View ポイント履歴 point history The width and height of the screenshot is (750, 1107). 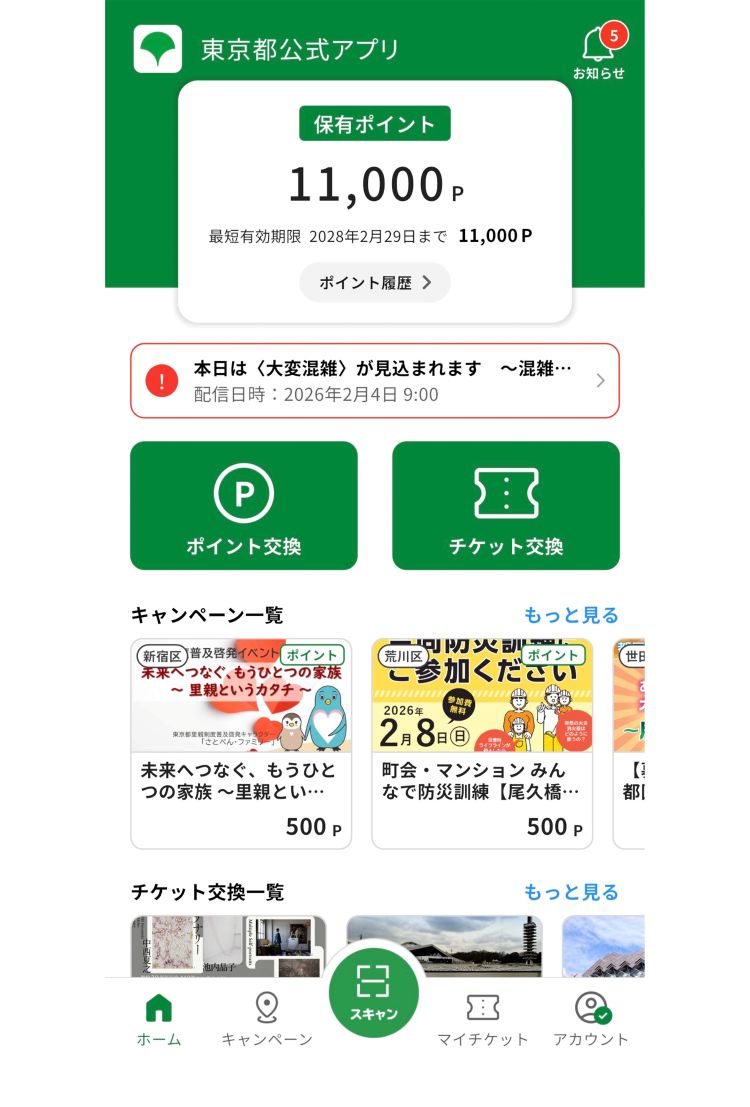pyautogui.click(x=374, y=283)
